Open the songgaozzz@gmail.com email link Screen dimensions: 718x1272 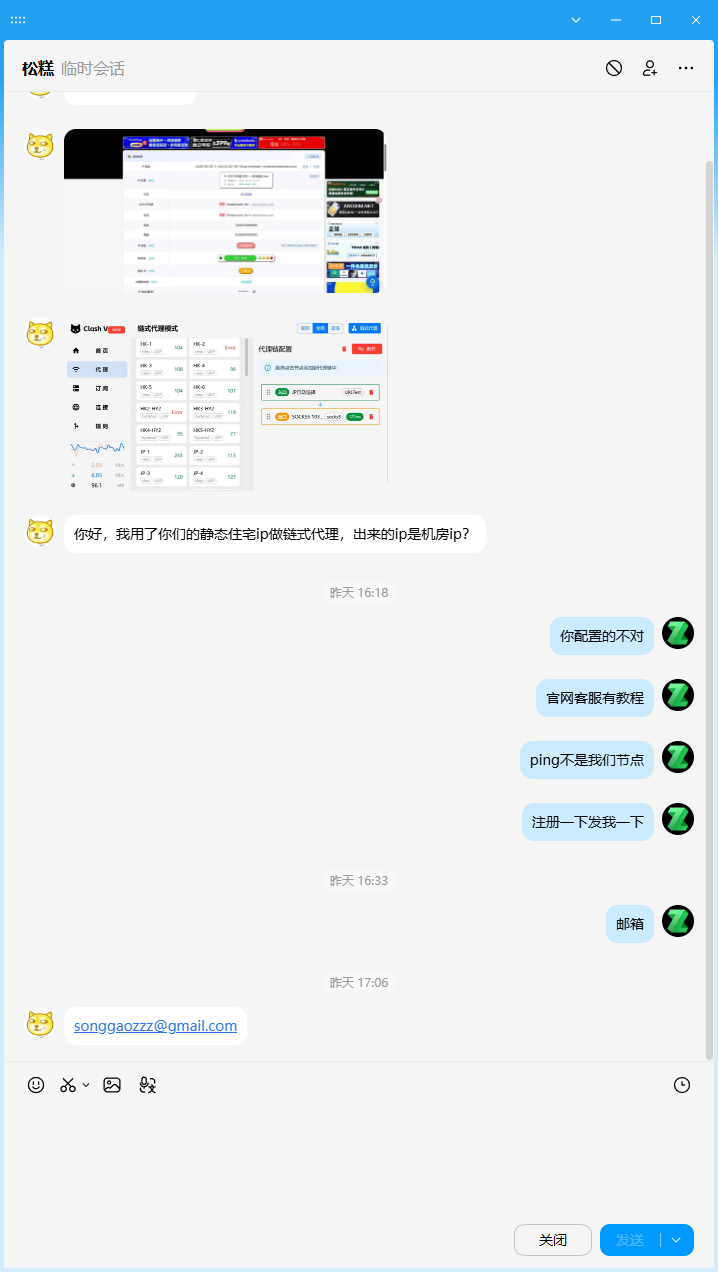point(155,1026)
